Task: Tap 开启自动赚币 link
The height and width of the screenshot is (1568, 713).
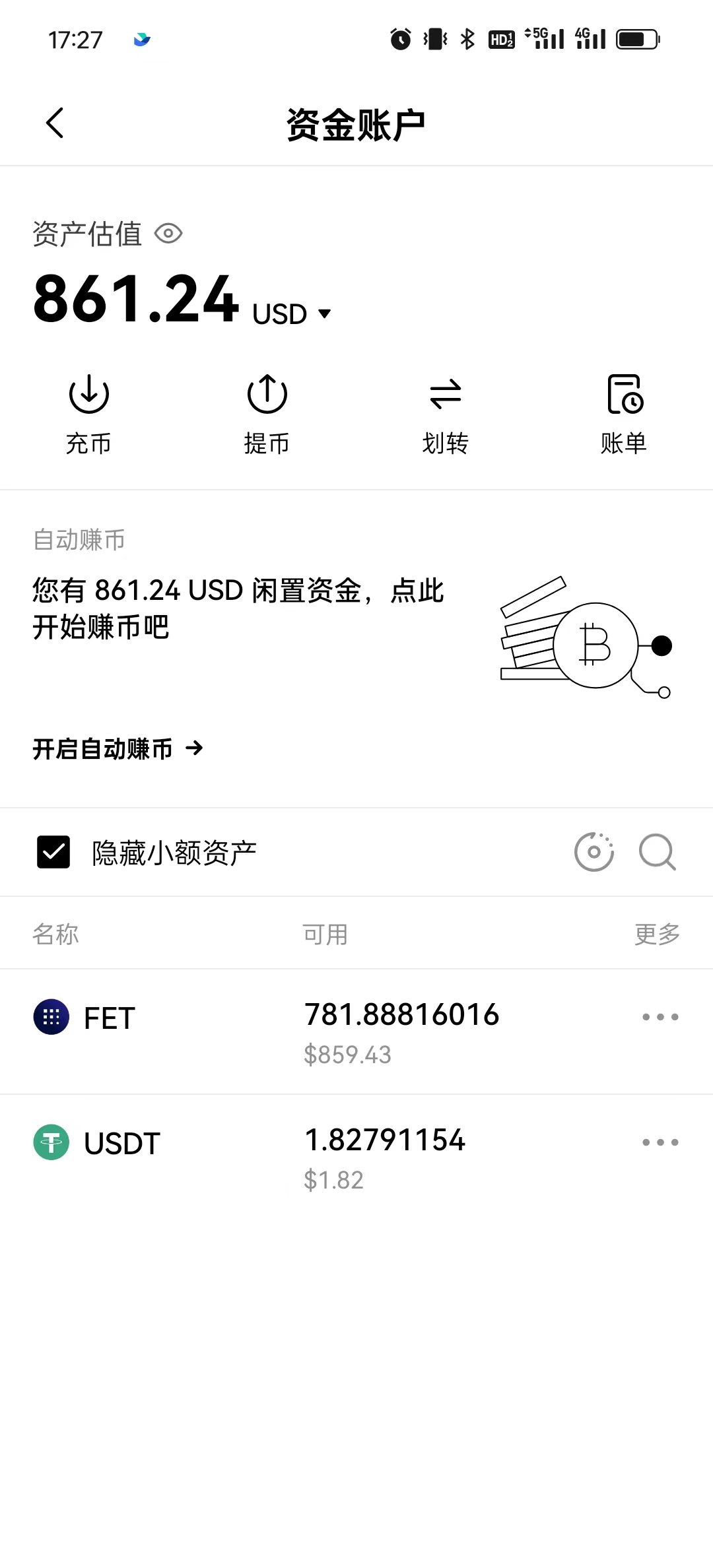Action: point(118,748)
